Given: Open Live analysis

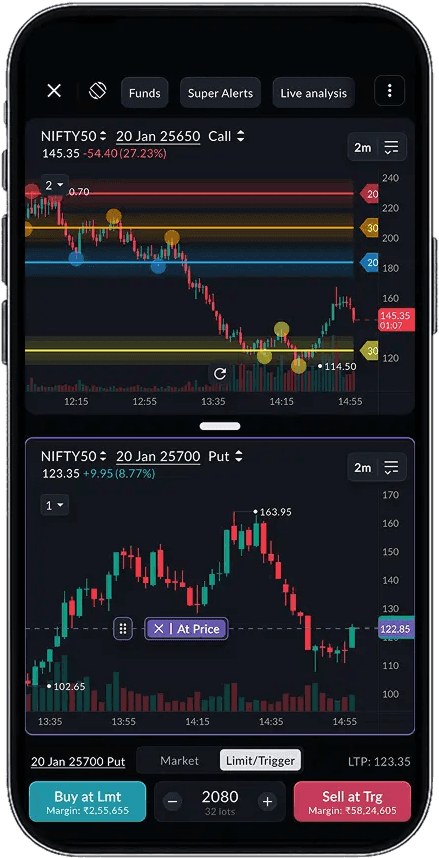Looking at the screenshot, I should click(x=314, y=93).
